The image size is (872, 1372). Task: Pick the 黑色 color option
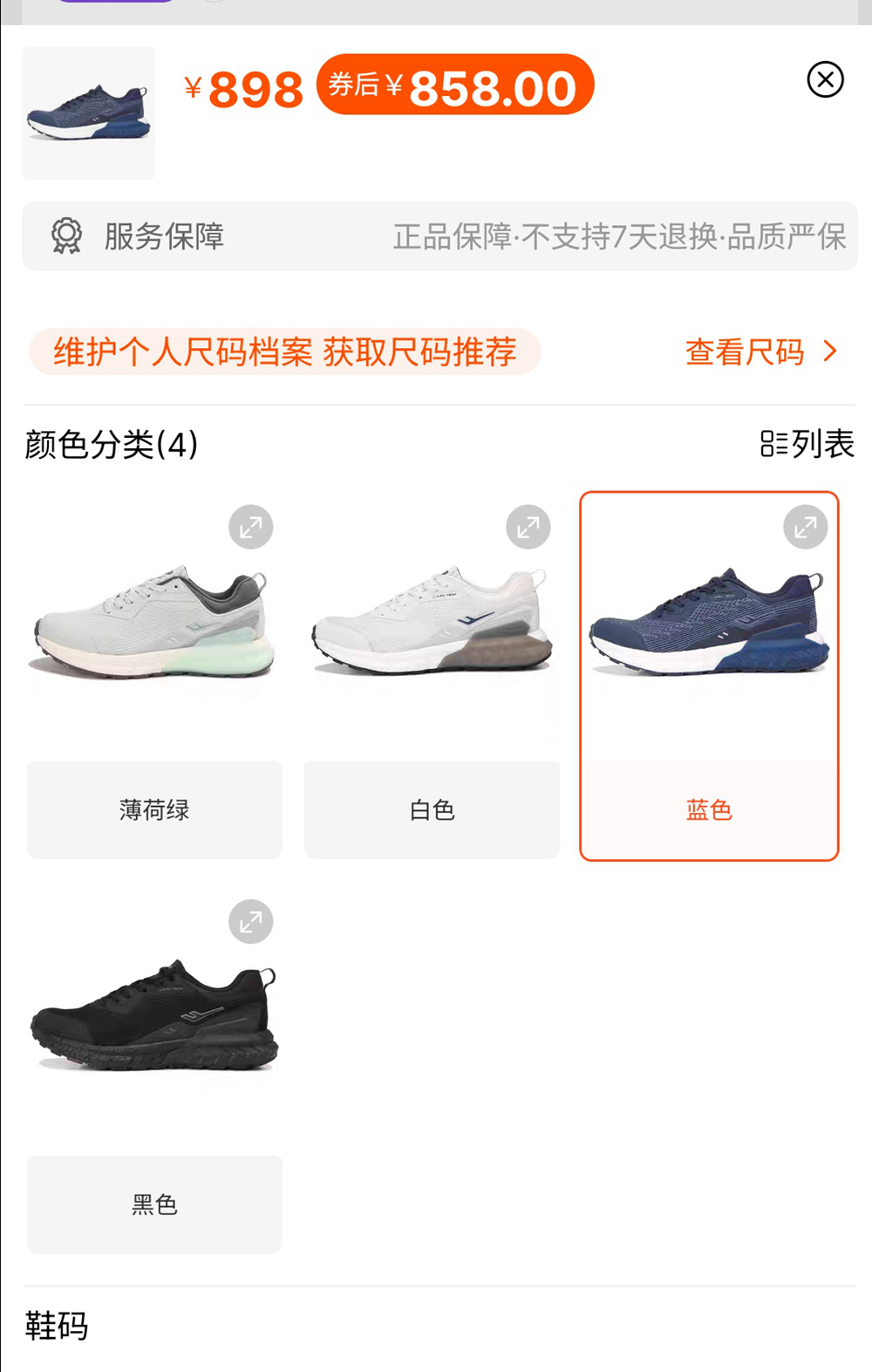click(154, 1204)
